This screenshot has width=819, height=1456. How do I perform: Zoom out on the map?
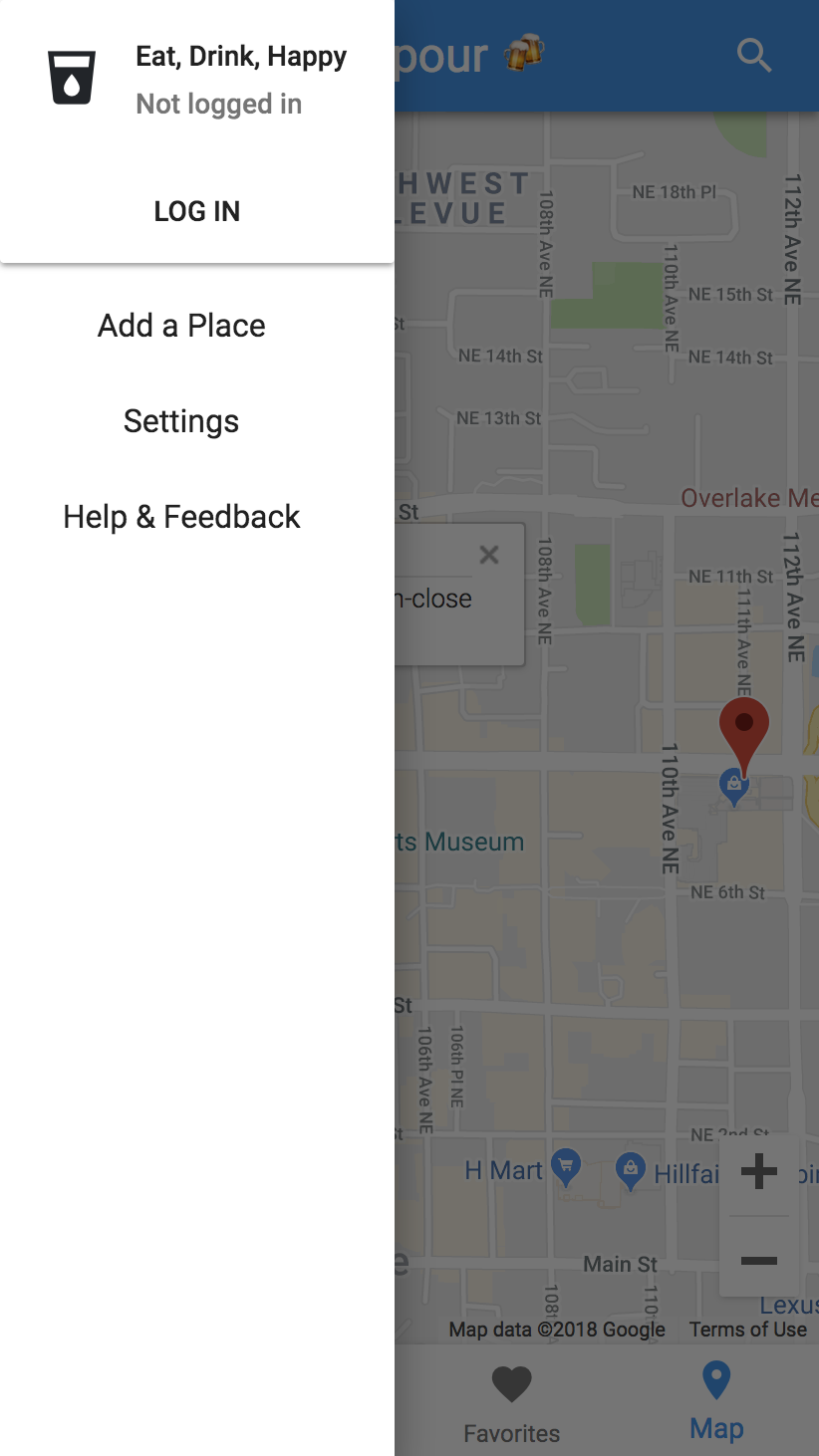pos(758,1260)
